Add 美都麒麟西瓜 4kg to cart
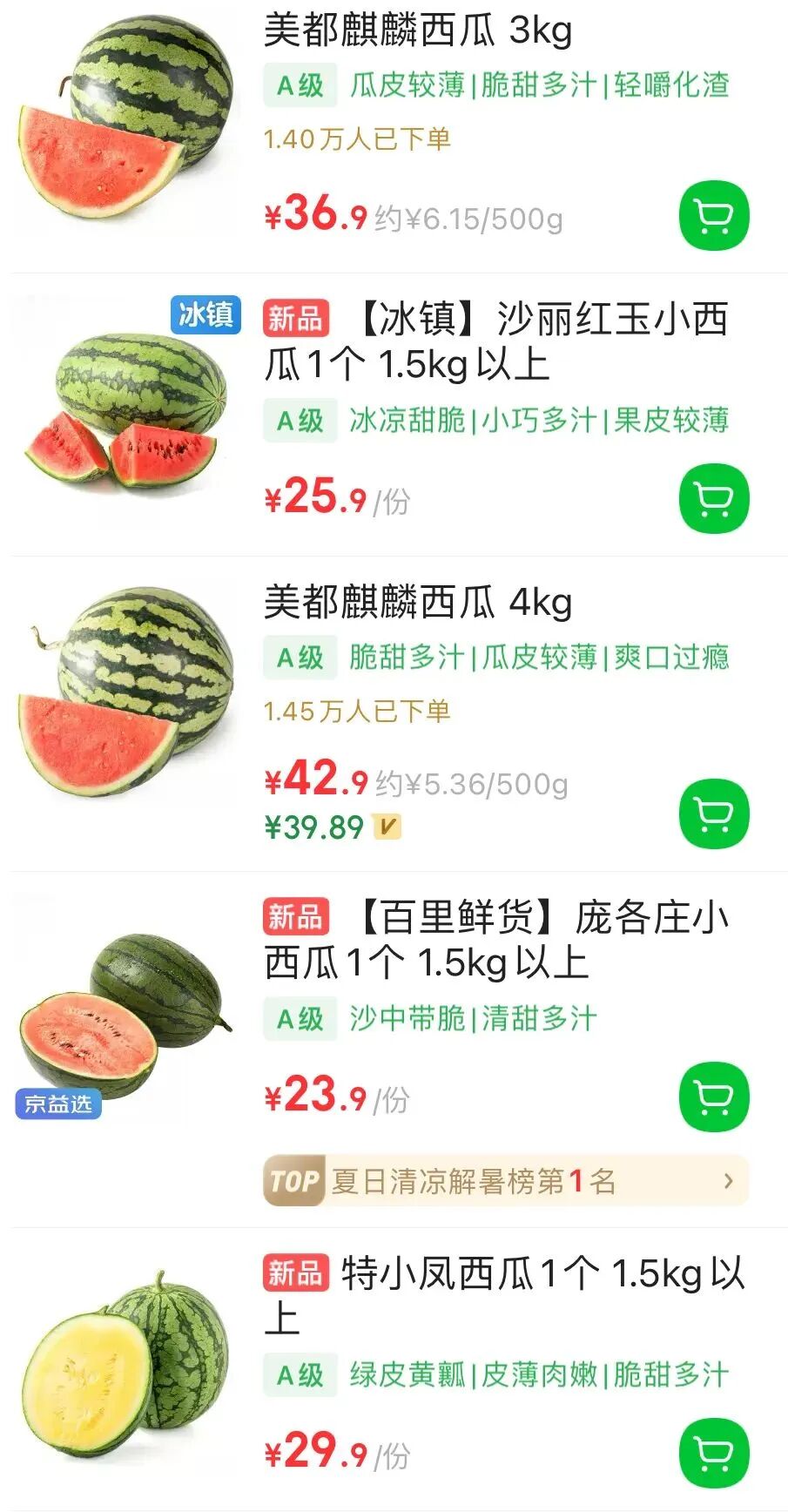The image size is (788, 1512). tap(714, 814)
